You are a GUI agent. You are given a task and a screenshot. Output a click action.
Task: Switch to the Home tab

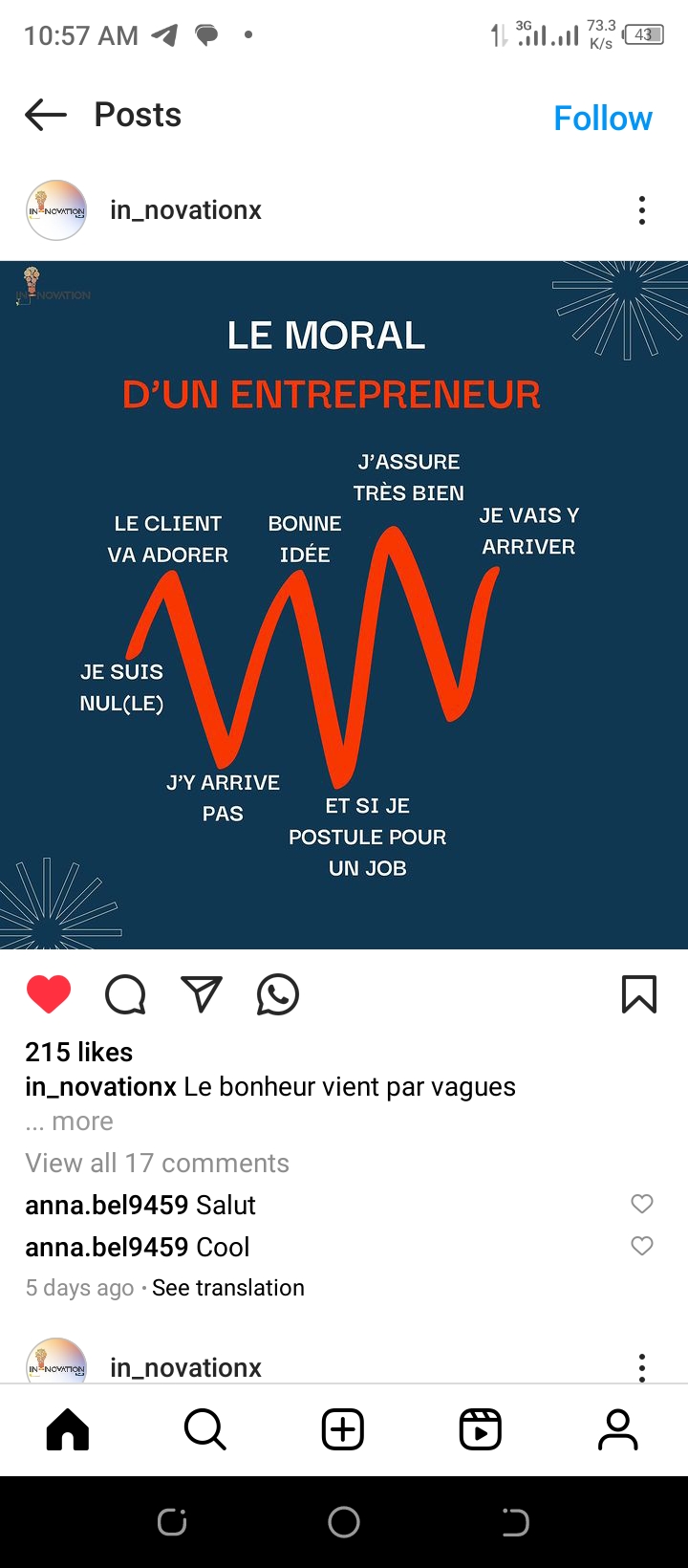[x=68, y=1430]
